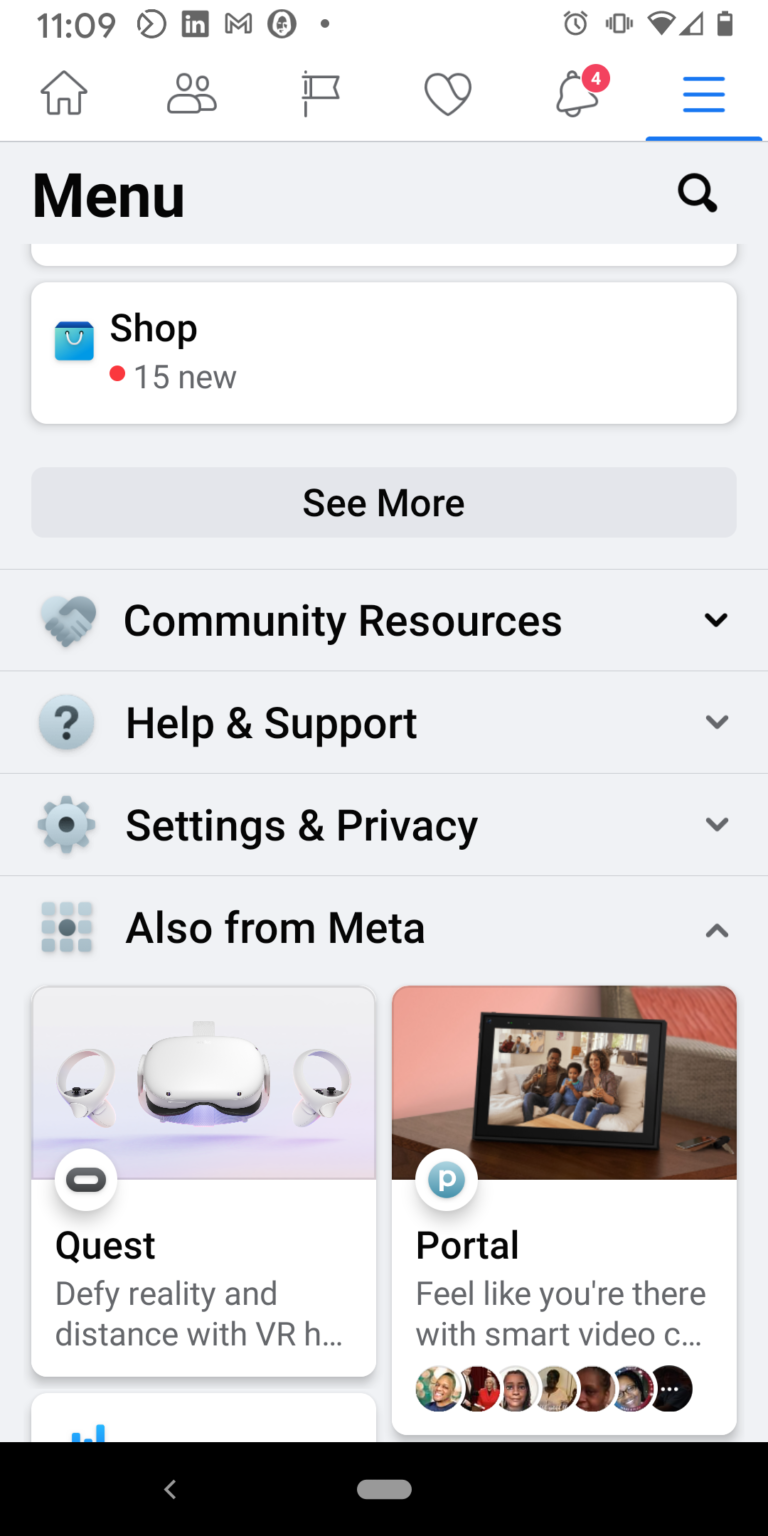Image resolution: width=768 pixels, height=1536 pixels.
Task: Go to the Home feed tab
Action: point(64,95)
